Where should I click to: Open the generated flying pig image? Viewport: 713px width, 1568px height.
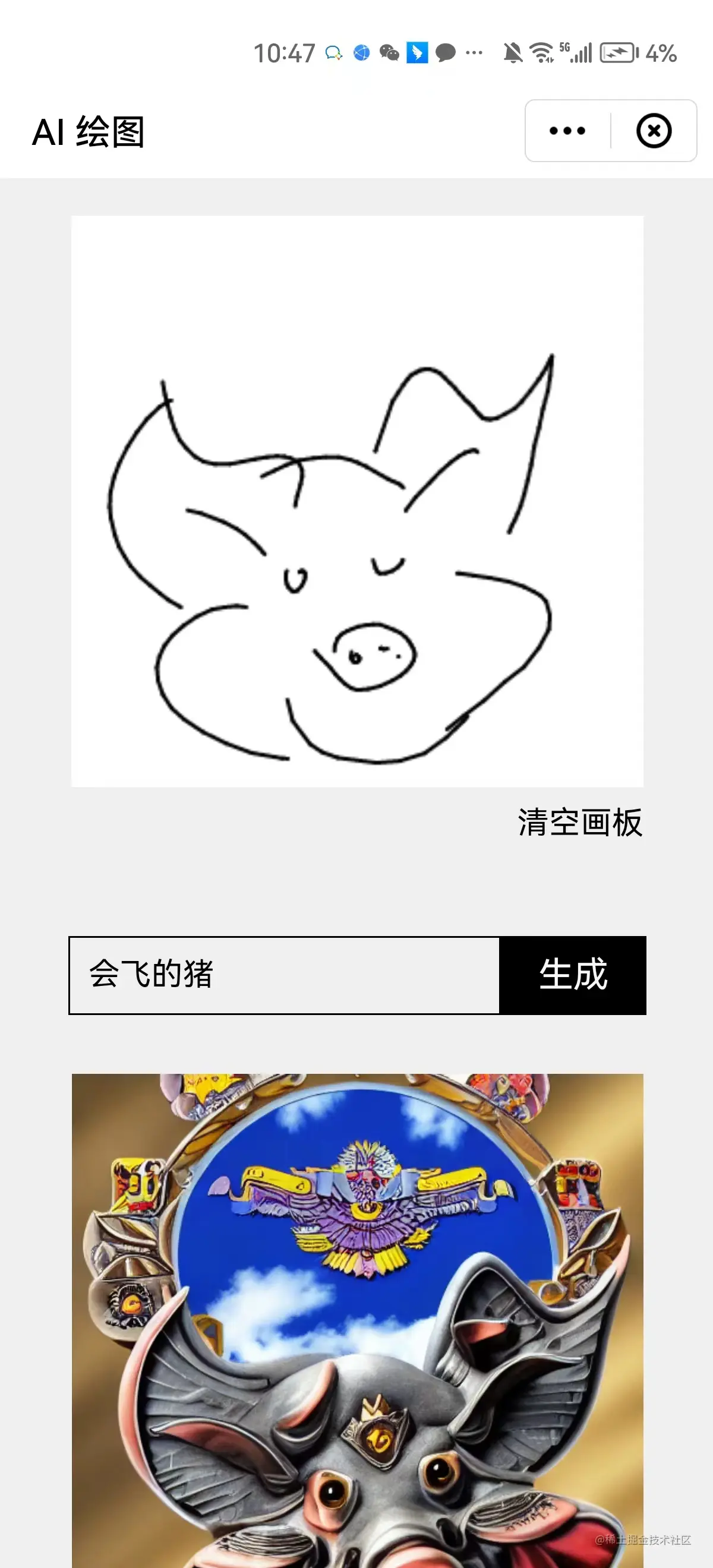click(358, 1321)
